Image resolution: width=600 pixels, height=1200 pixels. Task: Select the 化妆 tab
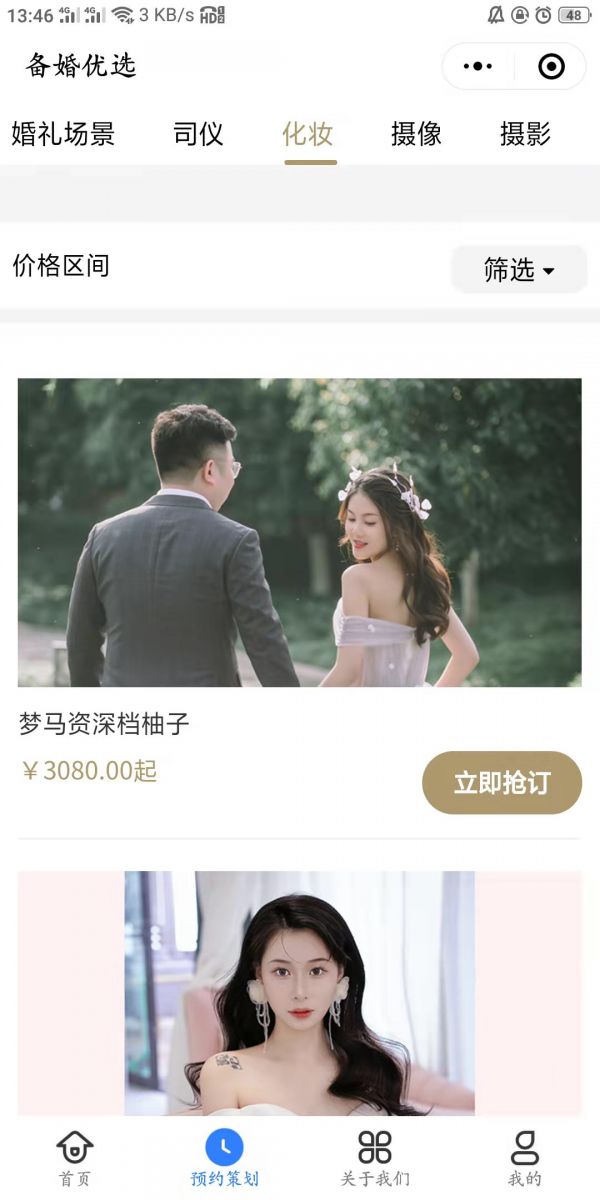pos(308,134)
